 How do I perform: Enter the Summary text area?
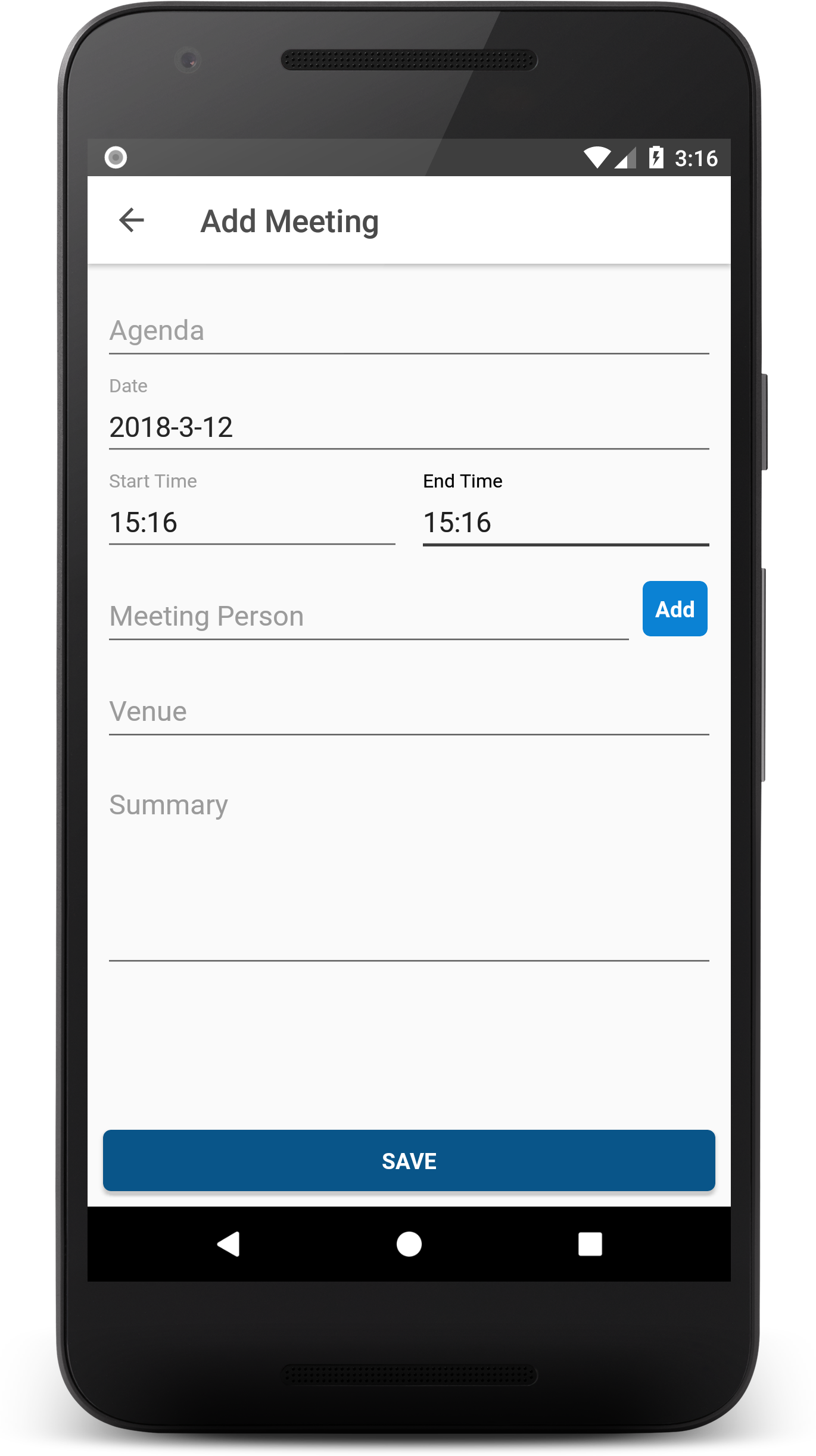click(409, 869)
